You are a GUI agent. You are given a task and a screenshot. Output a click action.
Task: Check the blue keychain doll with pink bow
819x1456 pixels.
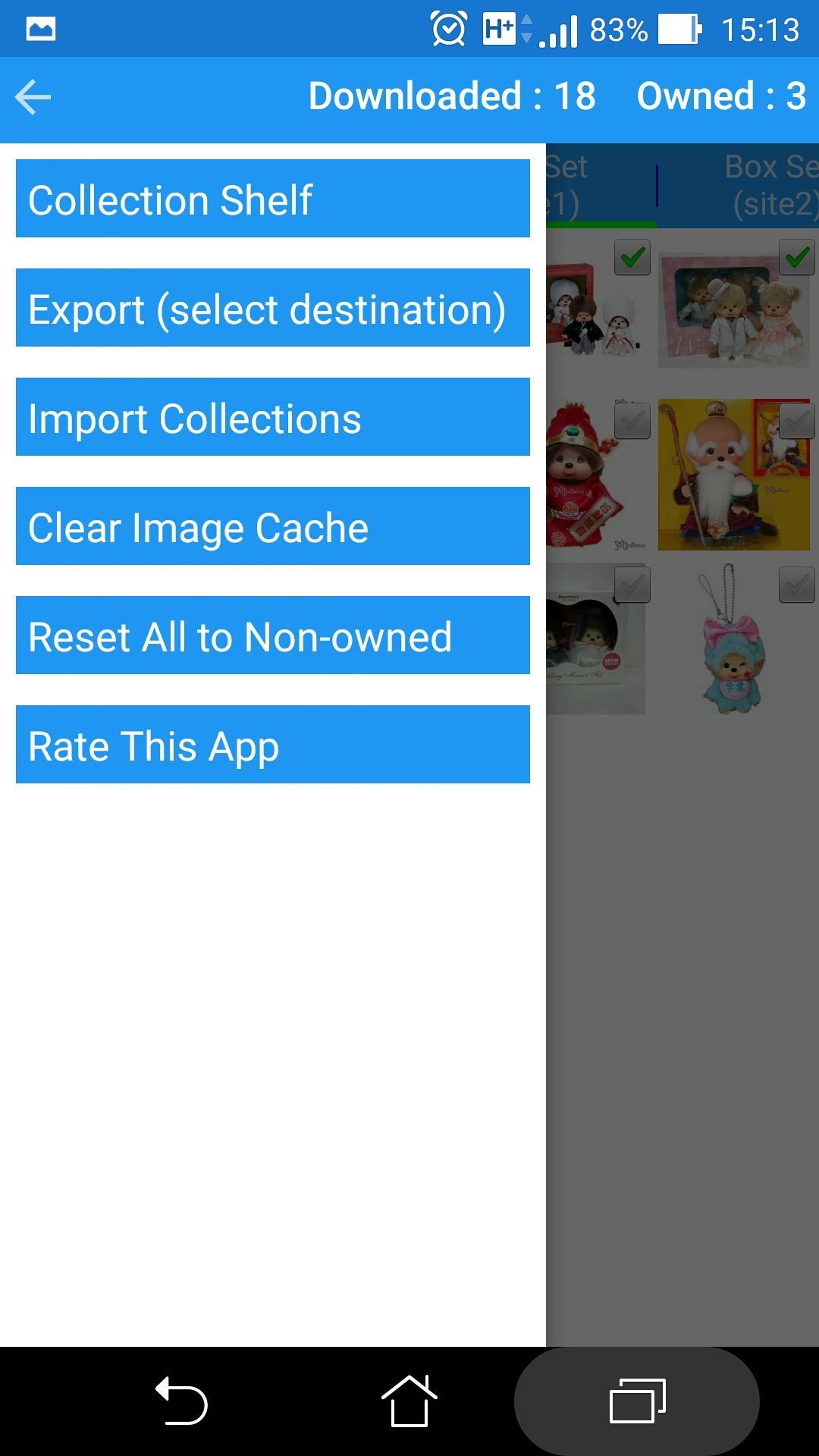click(x=796, y=585)
